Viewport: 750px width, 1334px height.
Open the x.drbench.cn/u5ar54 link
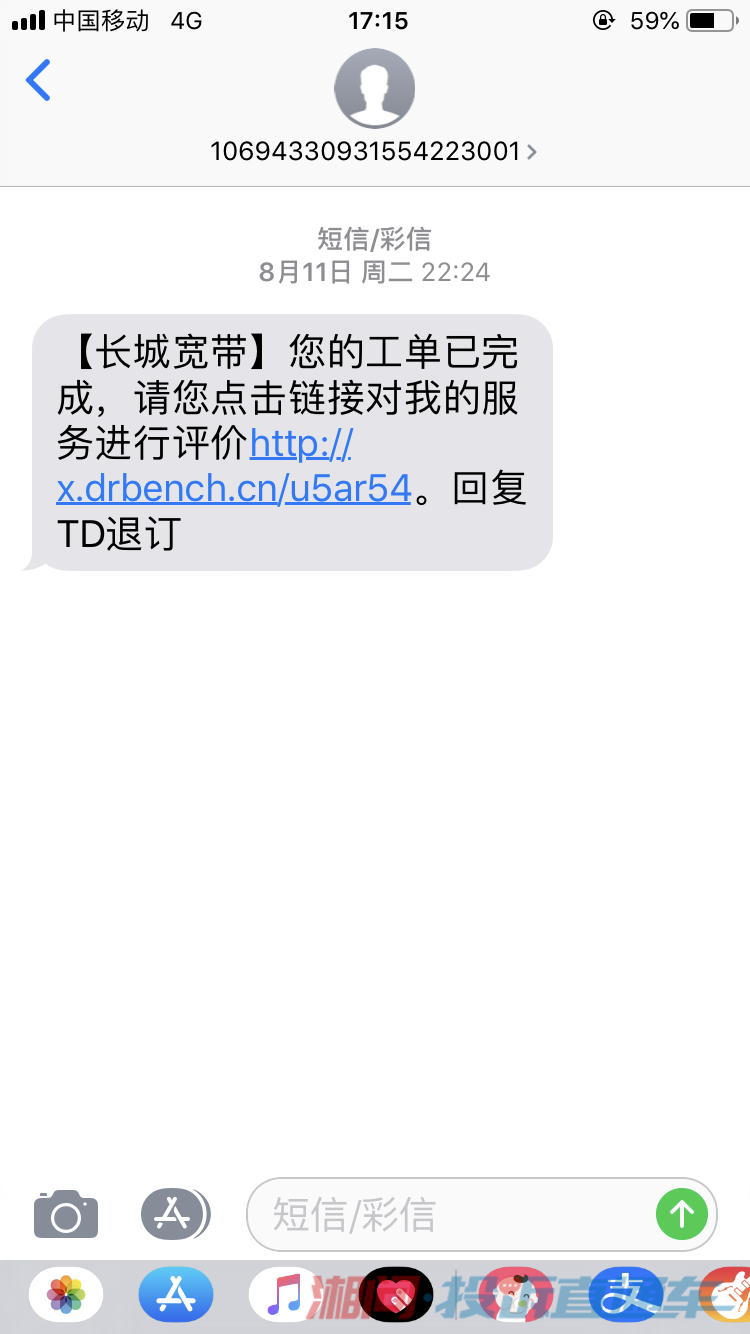pyautogui.click(x=234, y=488)
